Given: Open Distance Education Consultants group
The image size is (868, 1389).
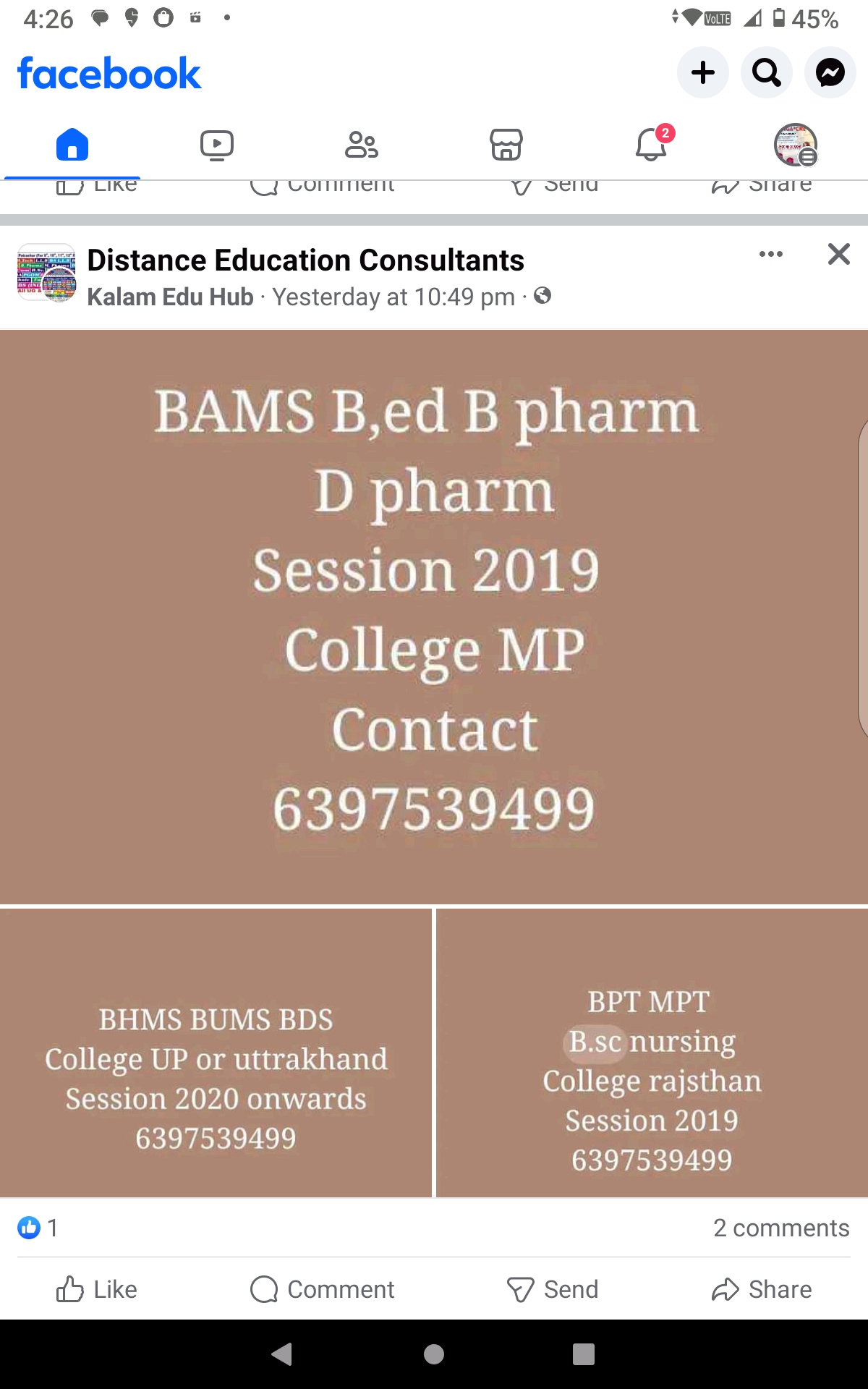Looking at the screenshot, I should tap(305, 260).
